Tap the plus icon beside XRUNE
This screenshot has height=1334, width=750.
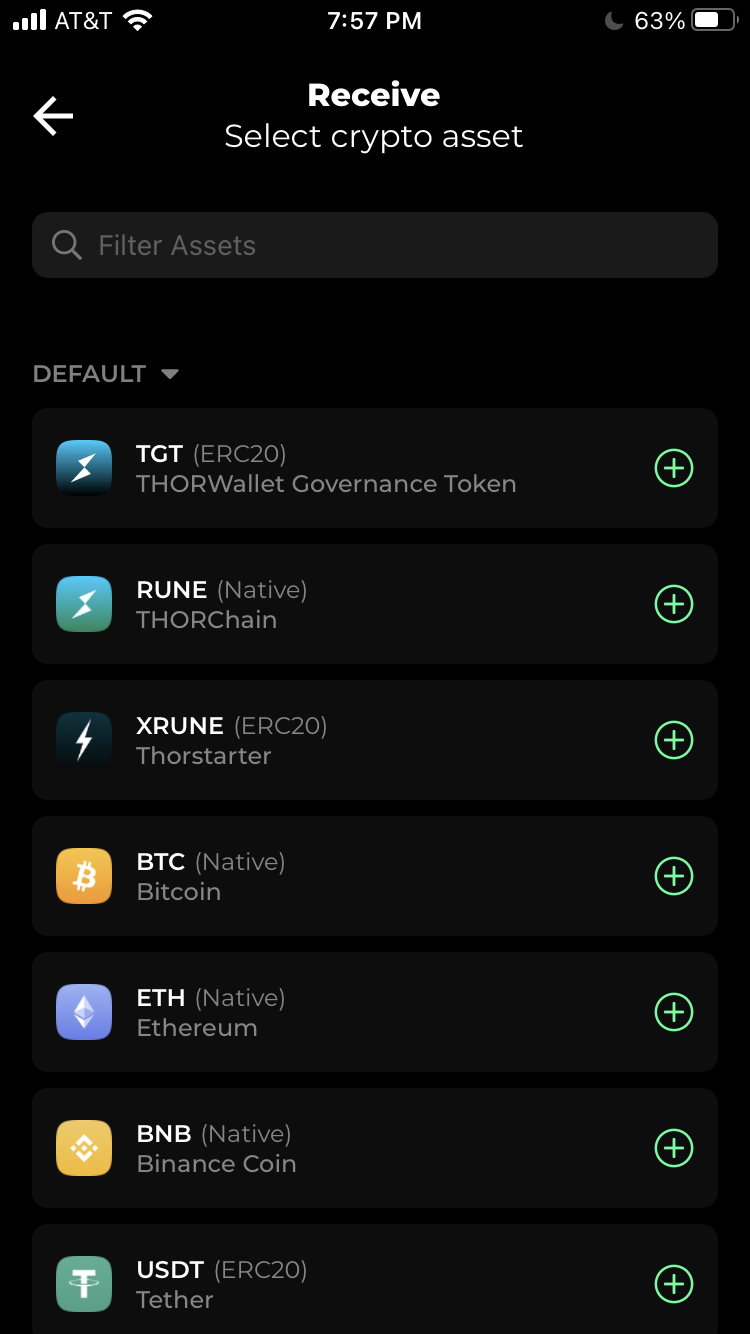(673, 740)
